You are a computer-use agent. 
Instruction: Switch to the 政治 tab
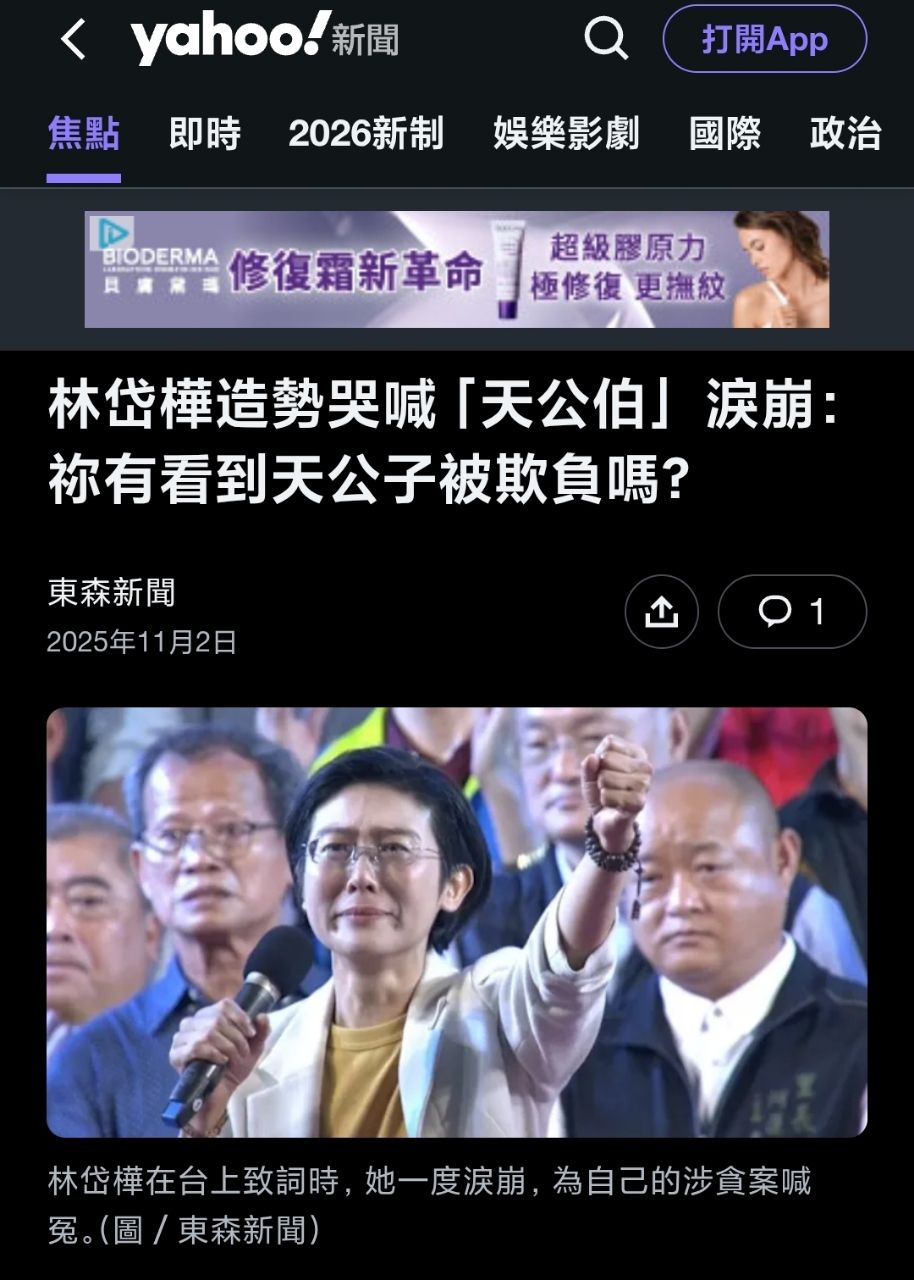pyautogui.click(x=845, y=134)
